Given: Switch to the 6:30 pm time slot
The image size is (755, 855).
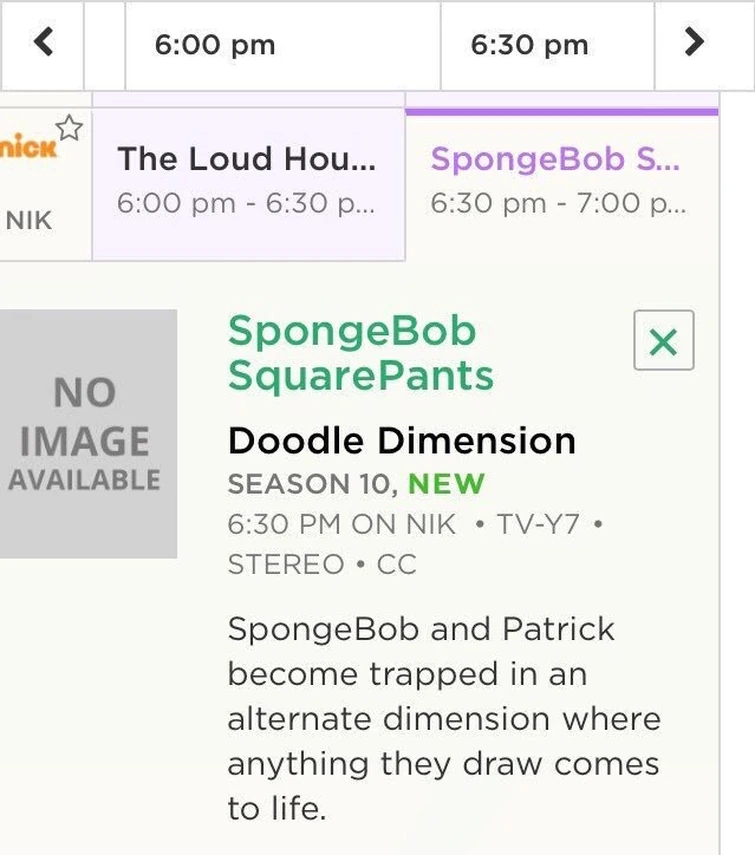Looking at the screenshot, I should tap(528, 44).
